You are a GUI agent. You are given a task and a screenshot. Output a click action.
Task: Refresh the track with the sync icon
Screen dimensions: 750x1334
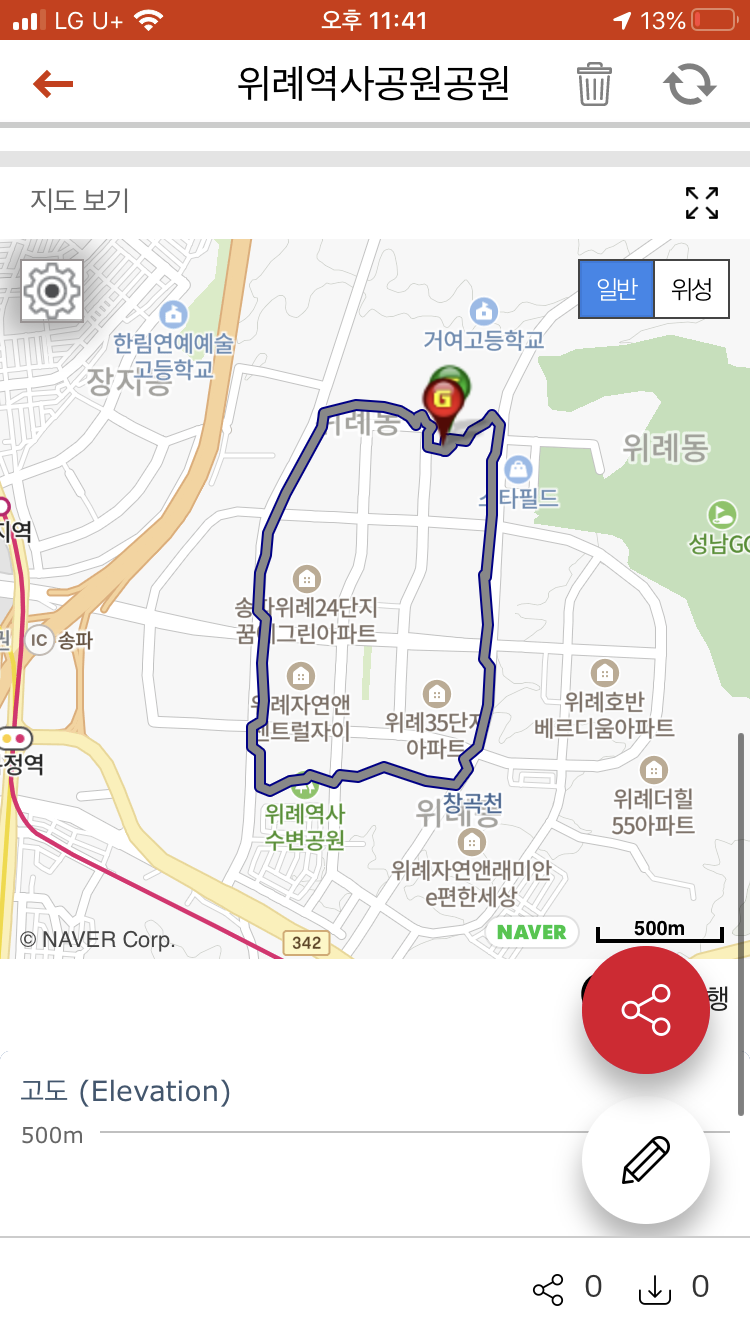click(691, 84)
